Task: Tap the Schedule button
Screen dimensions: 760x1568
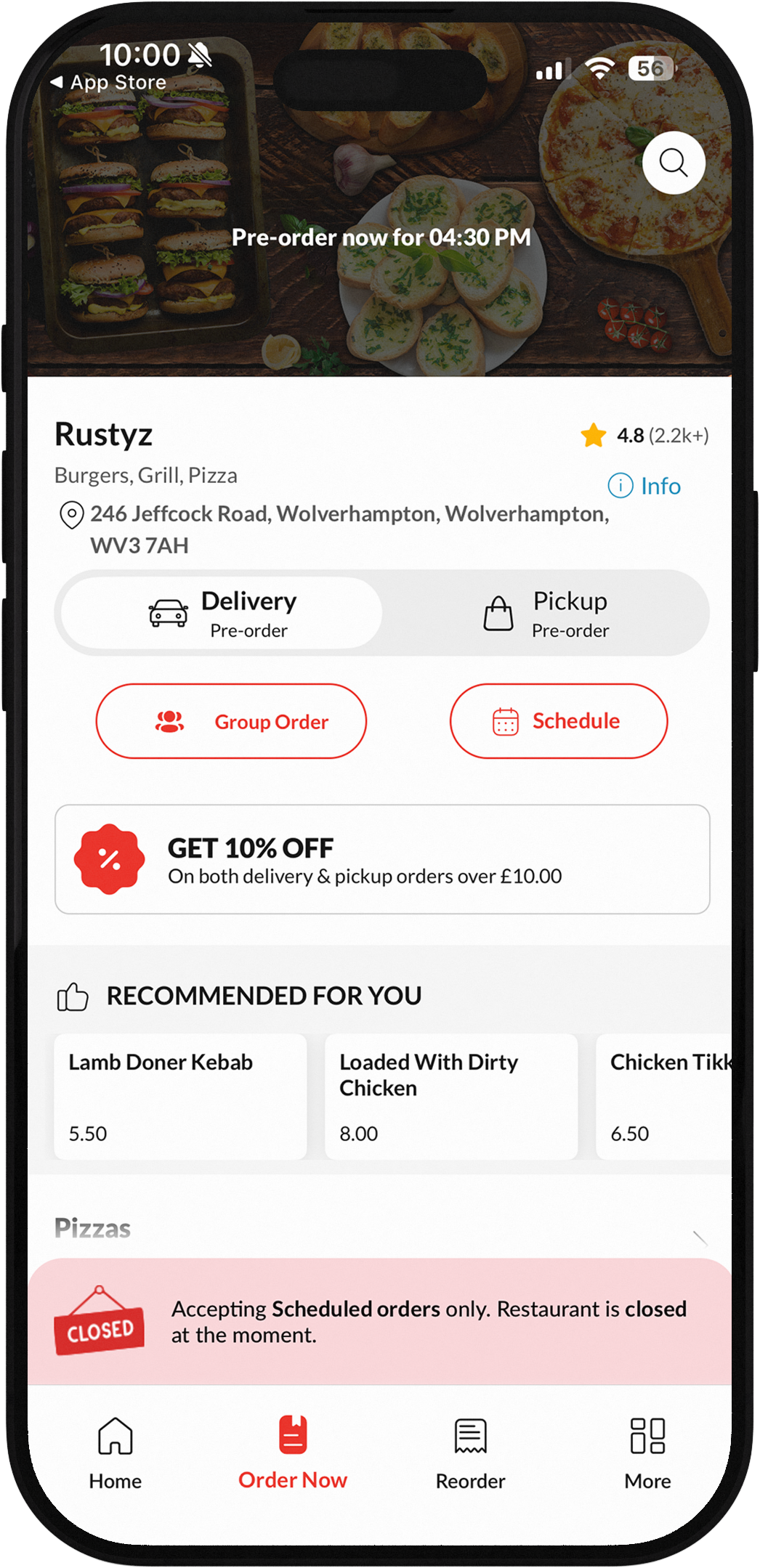Action: [558, 721]
